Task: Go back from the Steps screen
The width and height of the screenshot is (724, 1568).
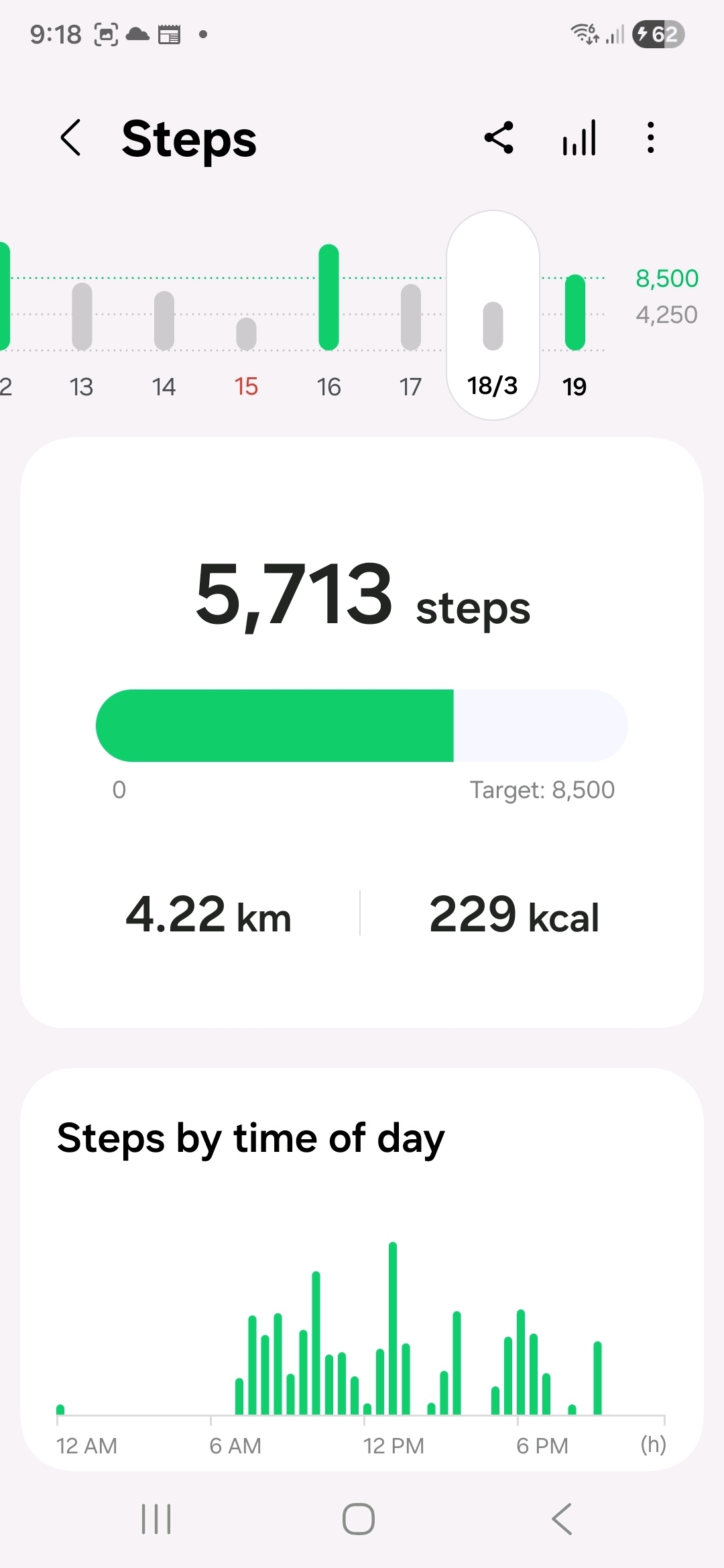Action: [x=71, y=138]
